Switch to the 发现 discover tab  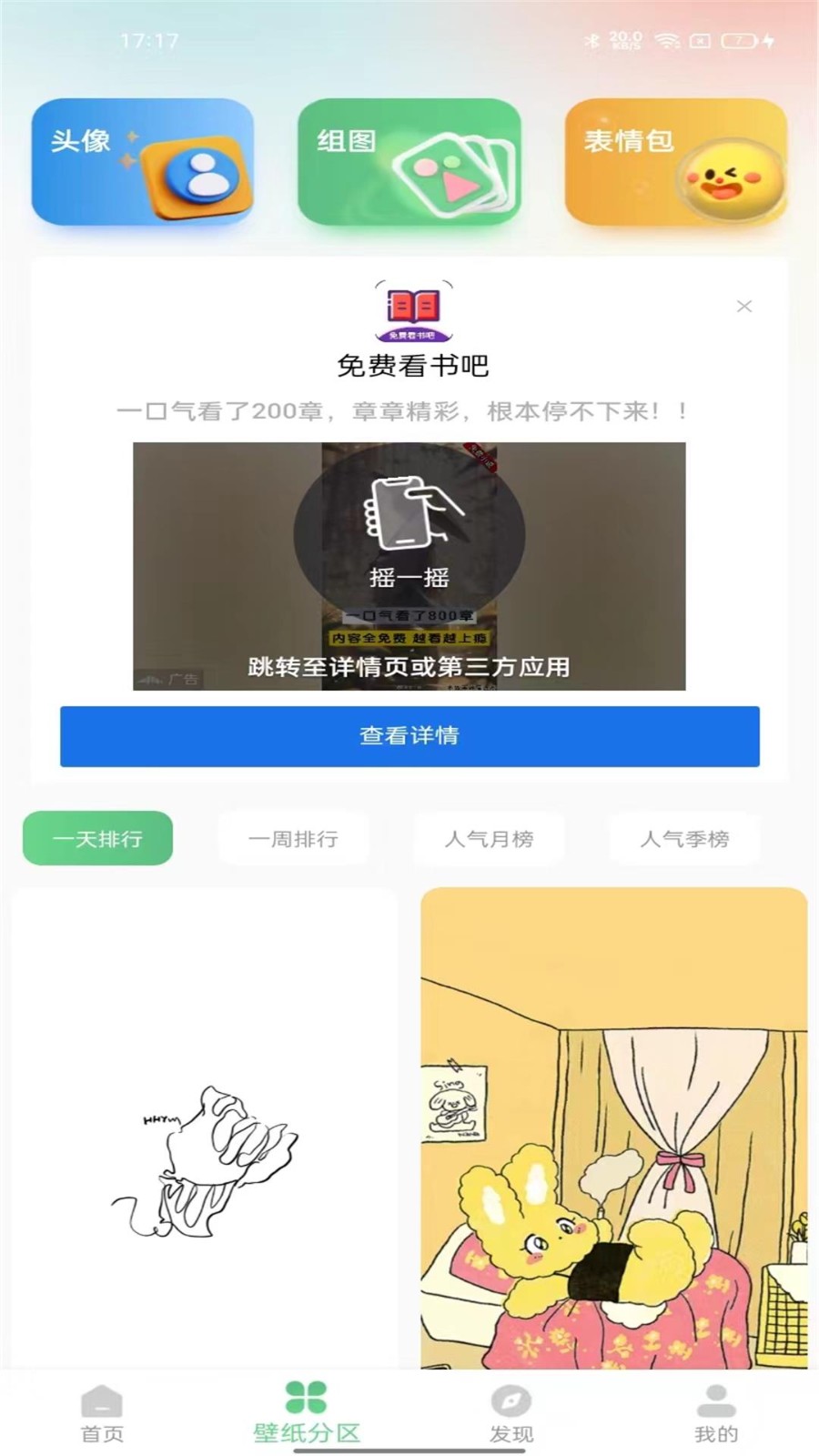(511, 1414)
